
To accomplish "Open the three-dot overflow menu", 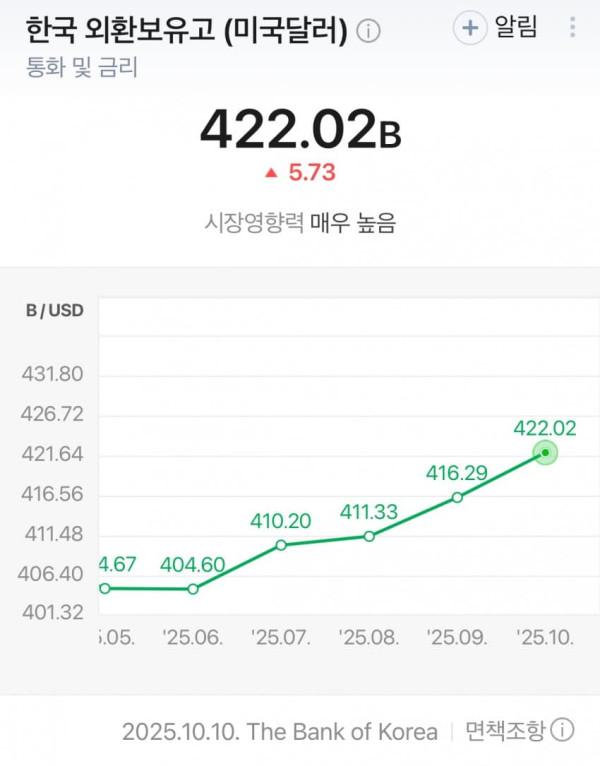I will [572, 28].
